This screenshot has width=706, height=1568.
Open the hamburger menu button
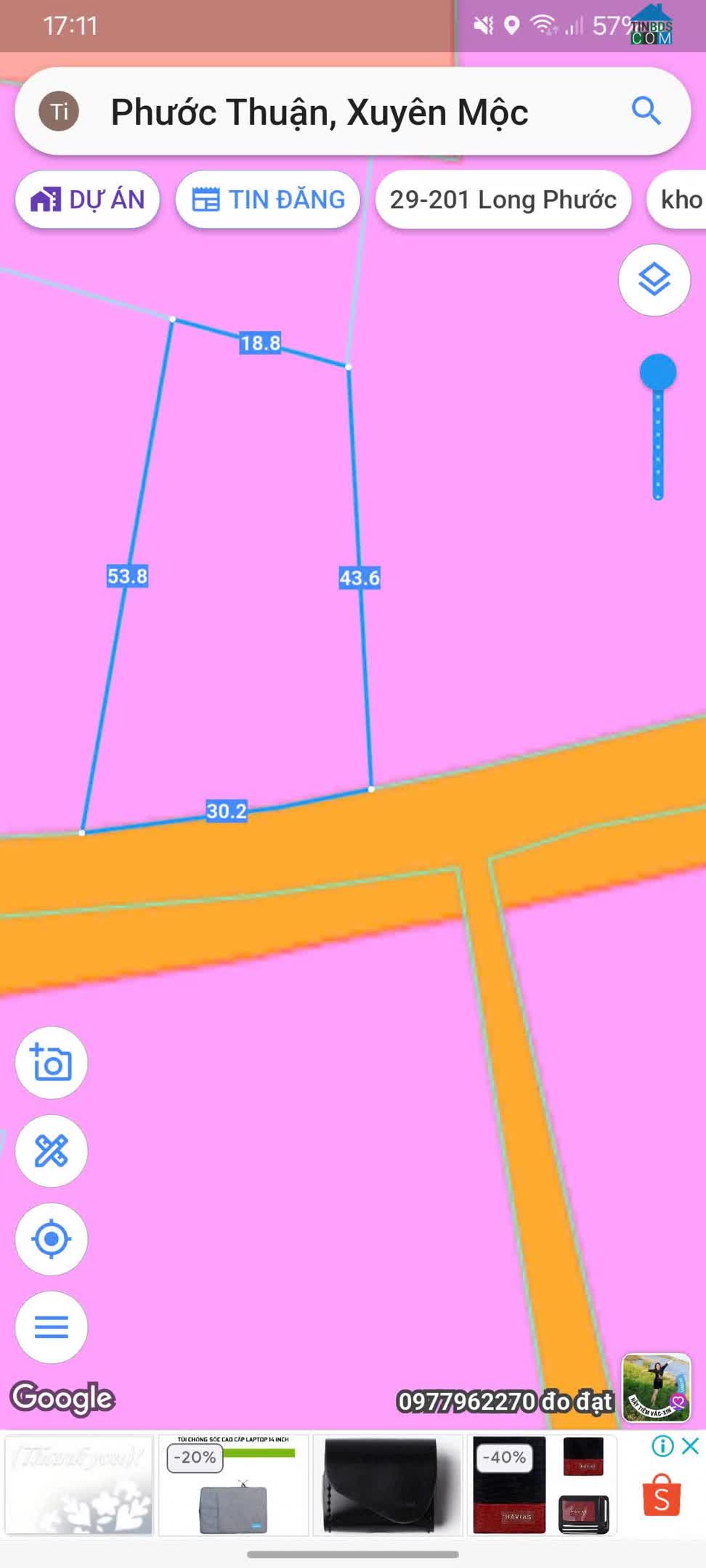(52, 1327)
